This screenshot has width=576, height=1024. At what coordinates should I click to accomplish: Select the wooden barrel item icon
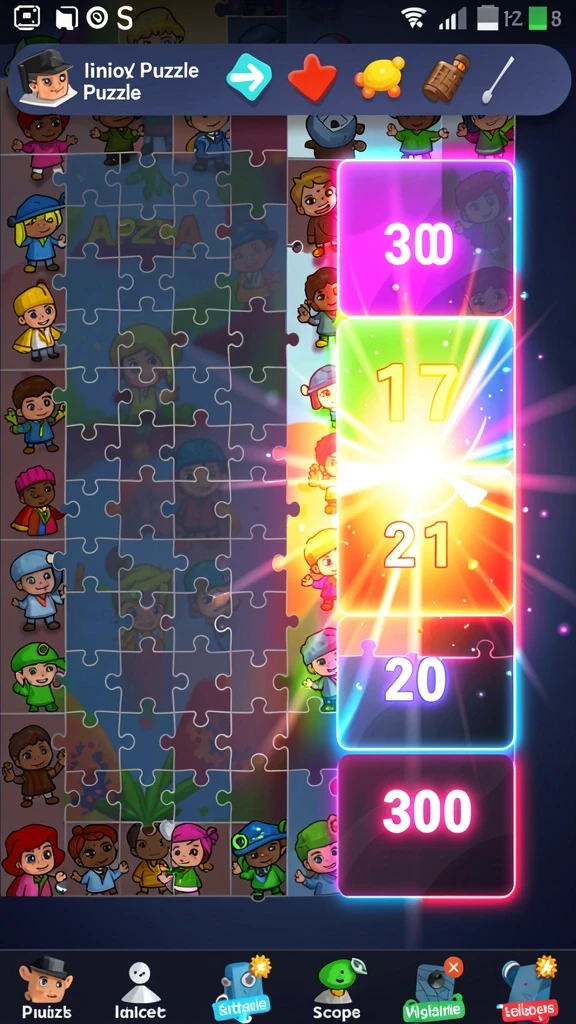[x=445, y=78]
